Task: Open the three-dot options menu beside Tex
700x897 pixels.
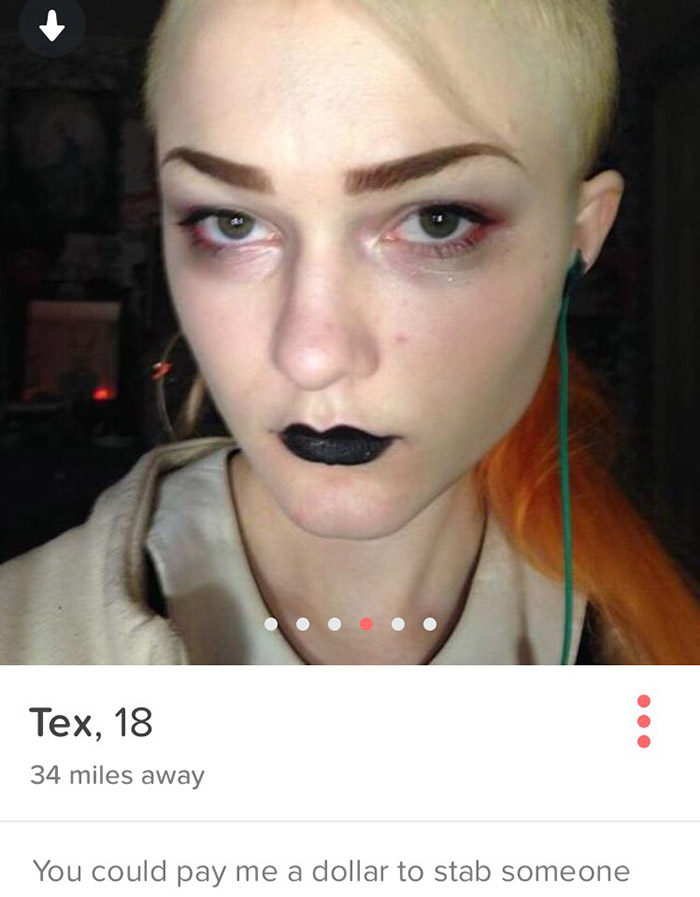Action: click(x=643, y=721)
